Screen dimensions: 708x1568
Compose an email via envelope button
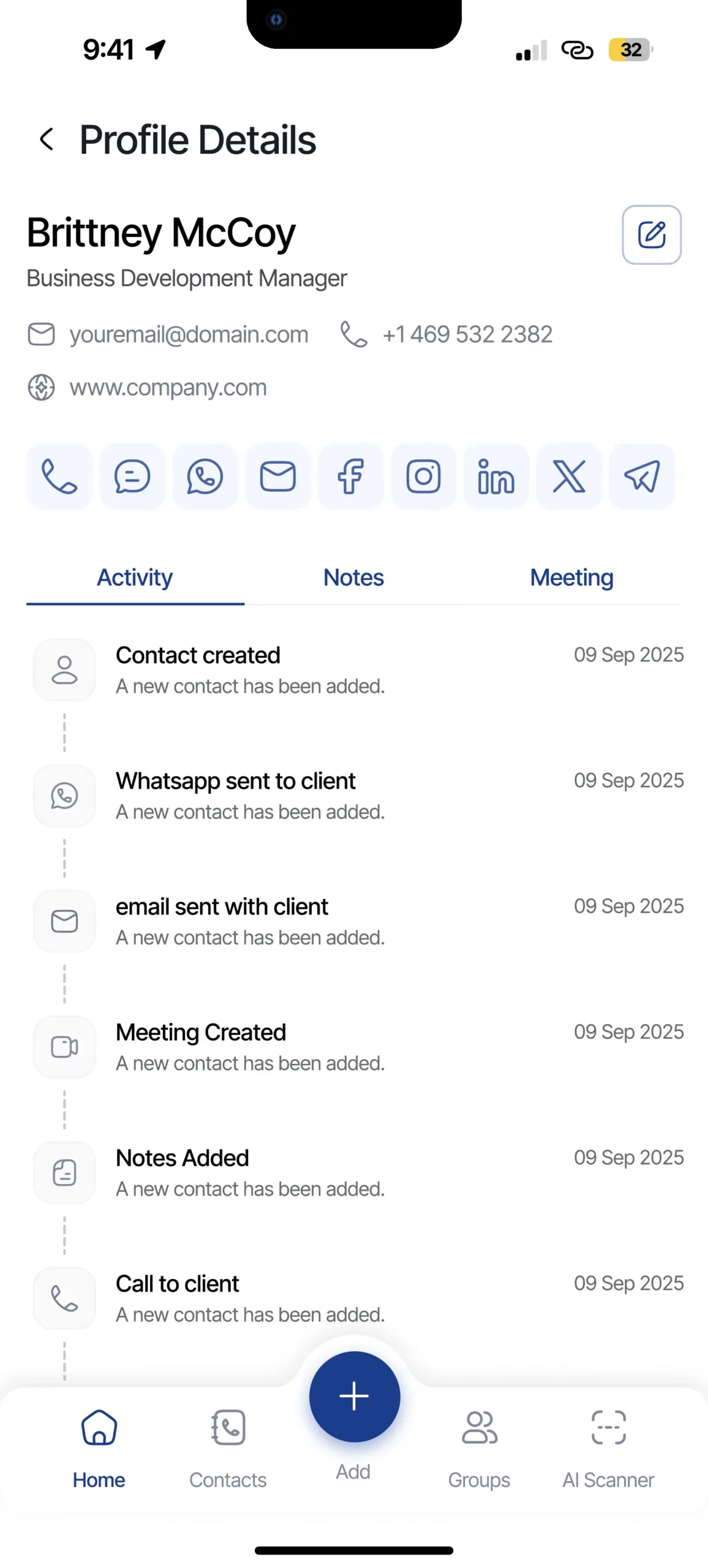pos(277,477)
